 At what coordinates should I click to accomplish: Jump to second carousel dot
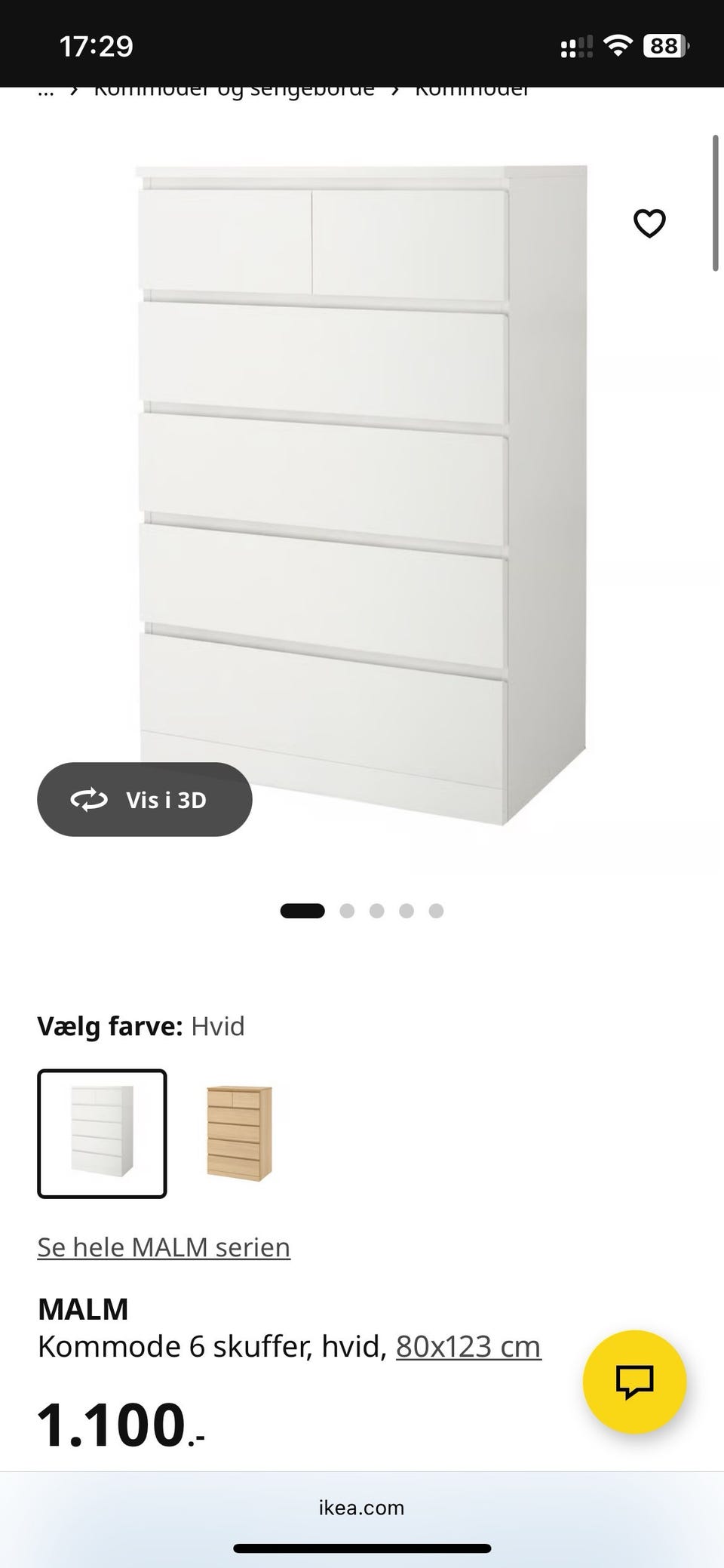[348, 910]
